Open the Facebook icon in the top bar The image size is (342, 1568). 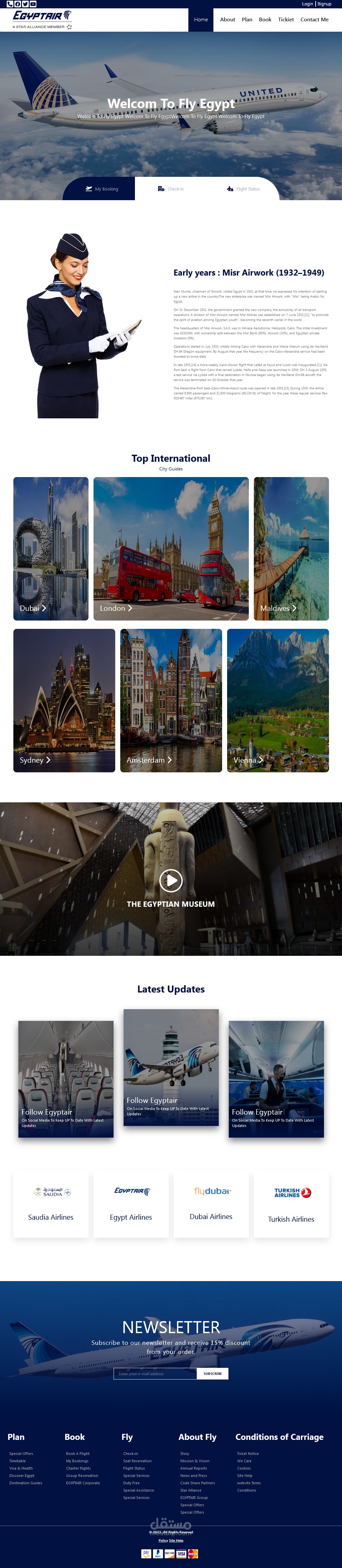(x=17, y=4)
